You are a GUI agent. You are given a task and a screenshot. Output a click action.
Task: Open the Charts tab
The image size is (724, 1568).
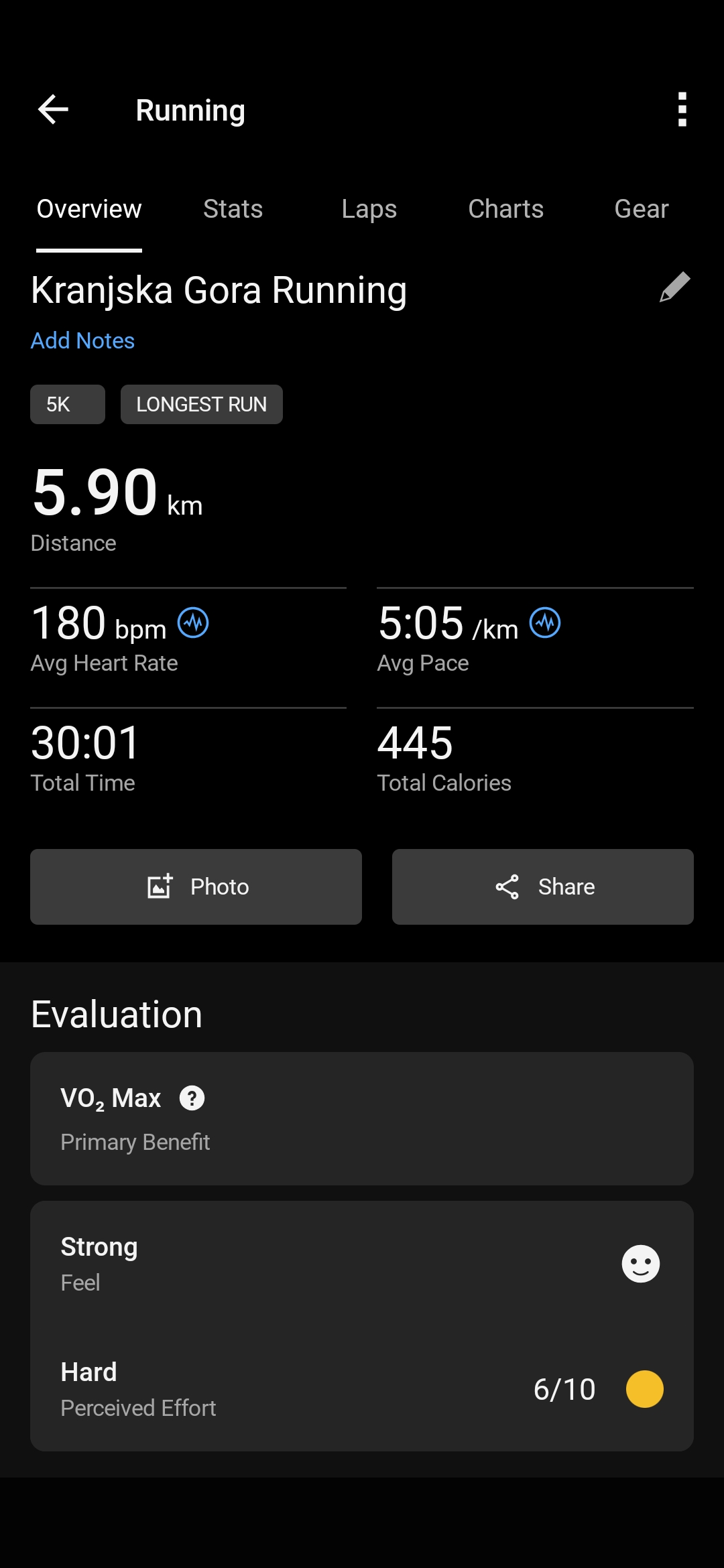(x=505, y=209)
